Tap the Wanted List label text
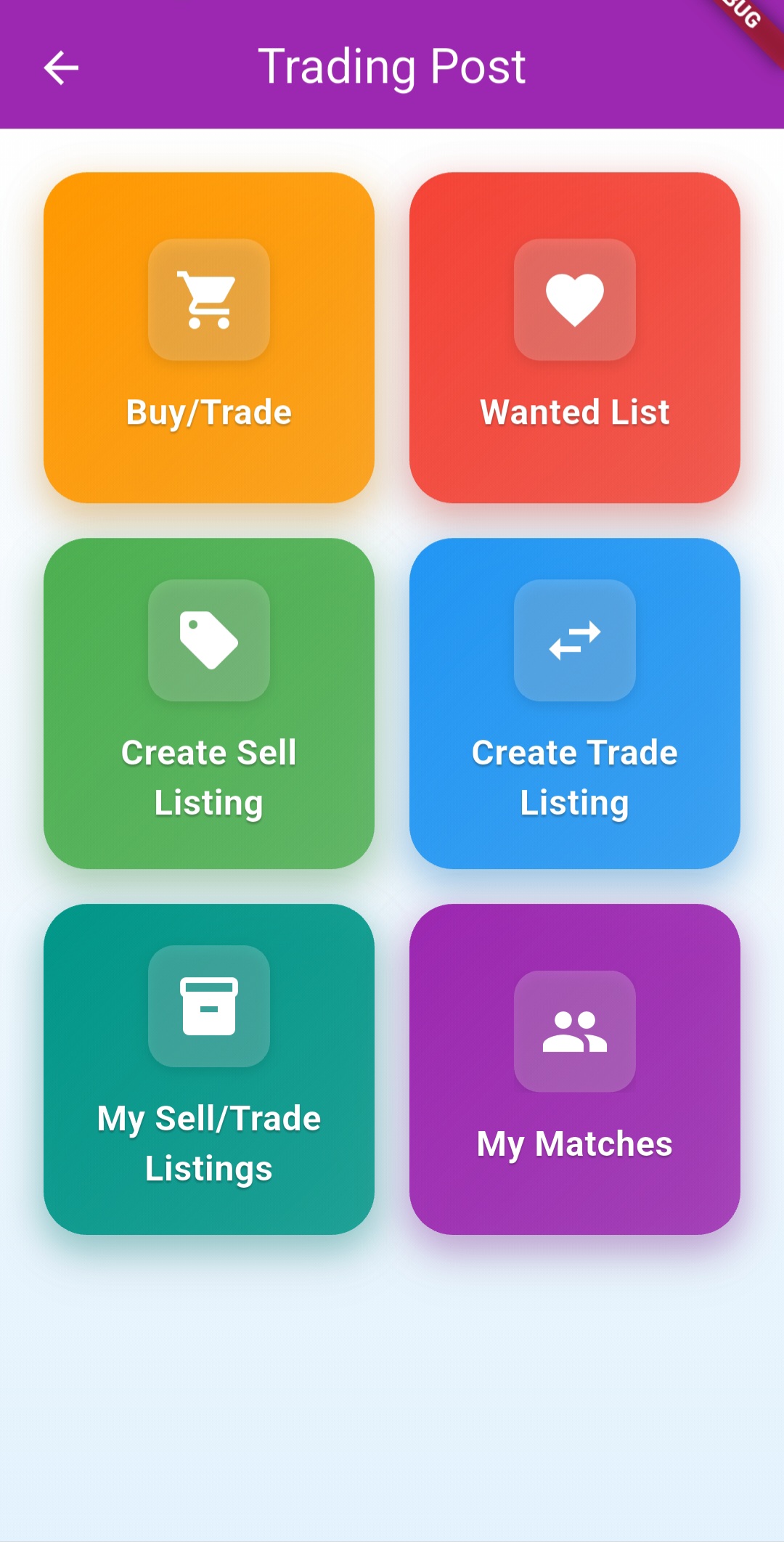 click(x=574, y=412)
